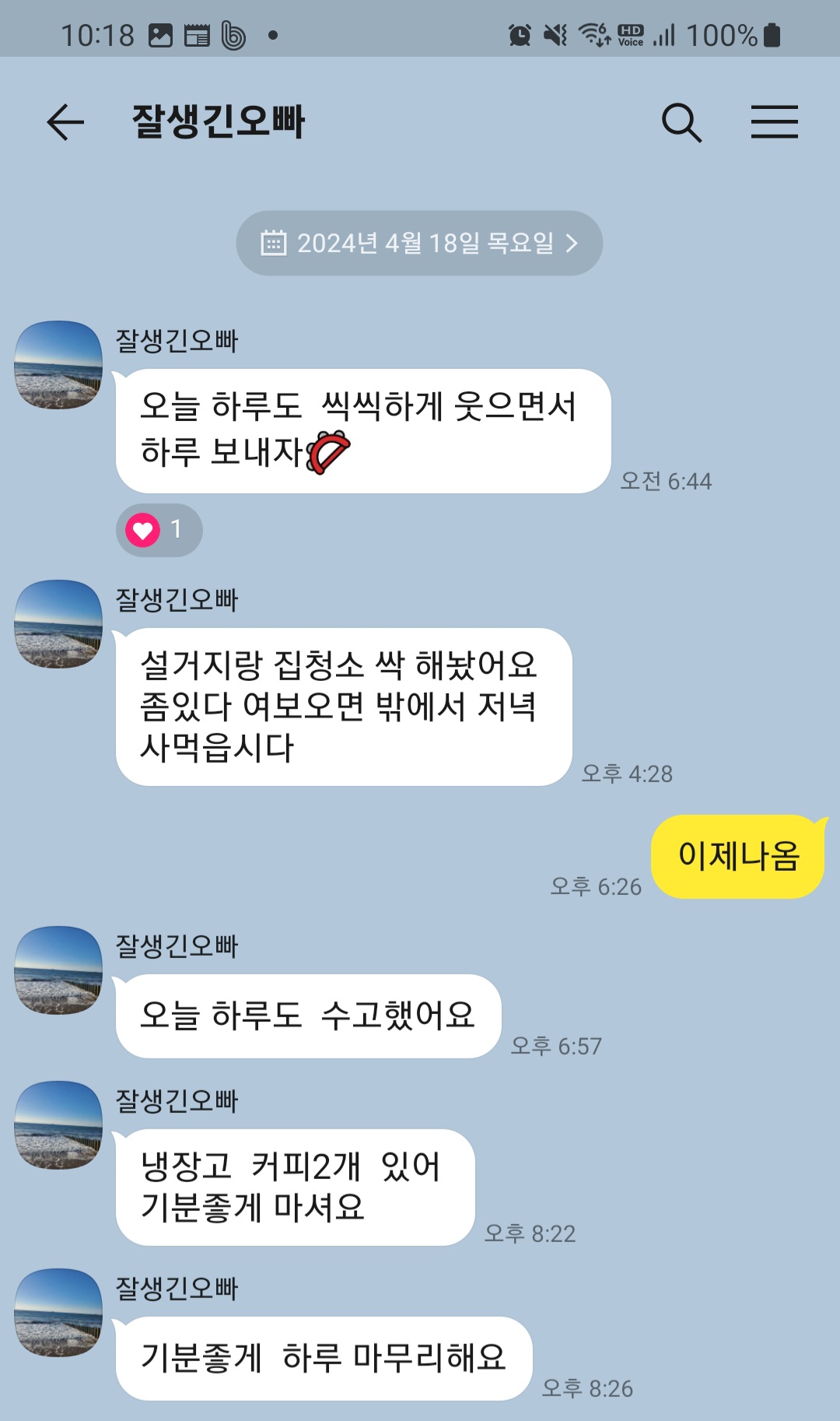Open the 2024년 4월 18일 date chip
Image resolution: width=840 pixels, height=1421 pixels.
click(419, 243)
